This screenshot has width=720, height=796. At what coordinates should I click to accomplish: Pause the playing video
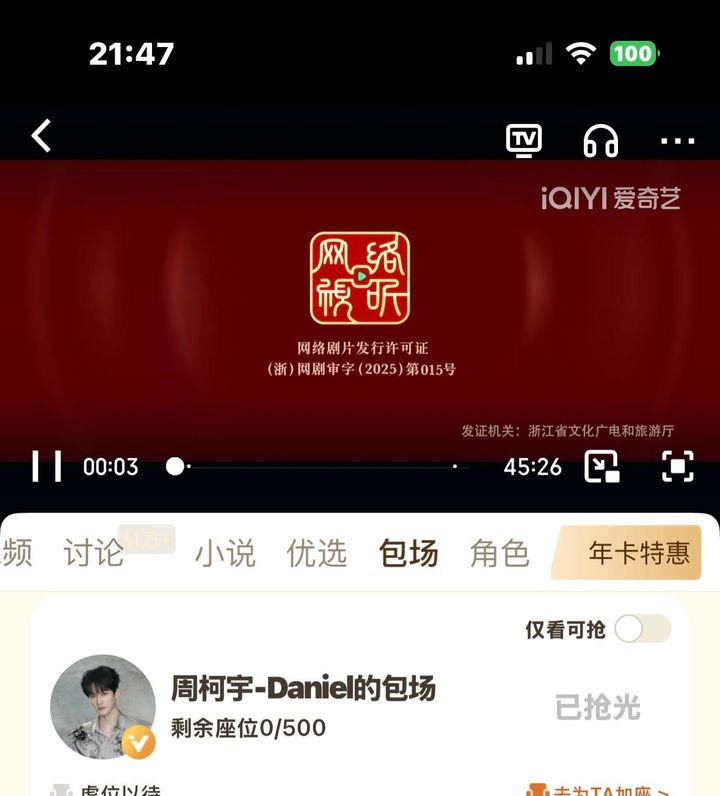[46, 466]
